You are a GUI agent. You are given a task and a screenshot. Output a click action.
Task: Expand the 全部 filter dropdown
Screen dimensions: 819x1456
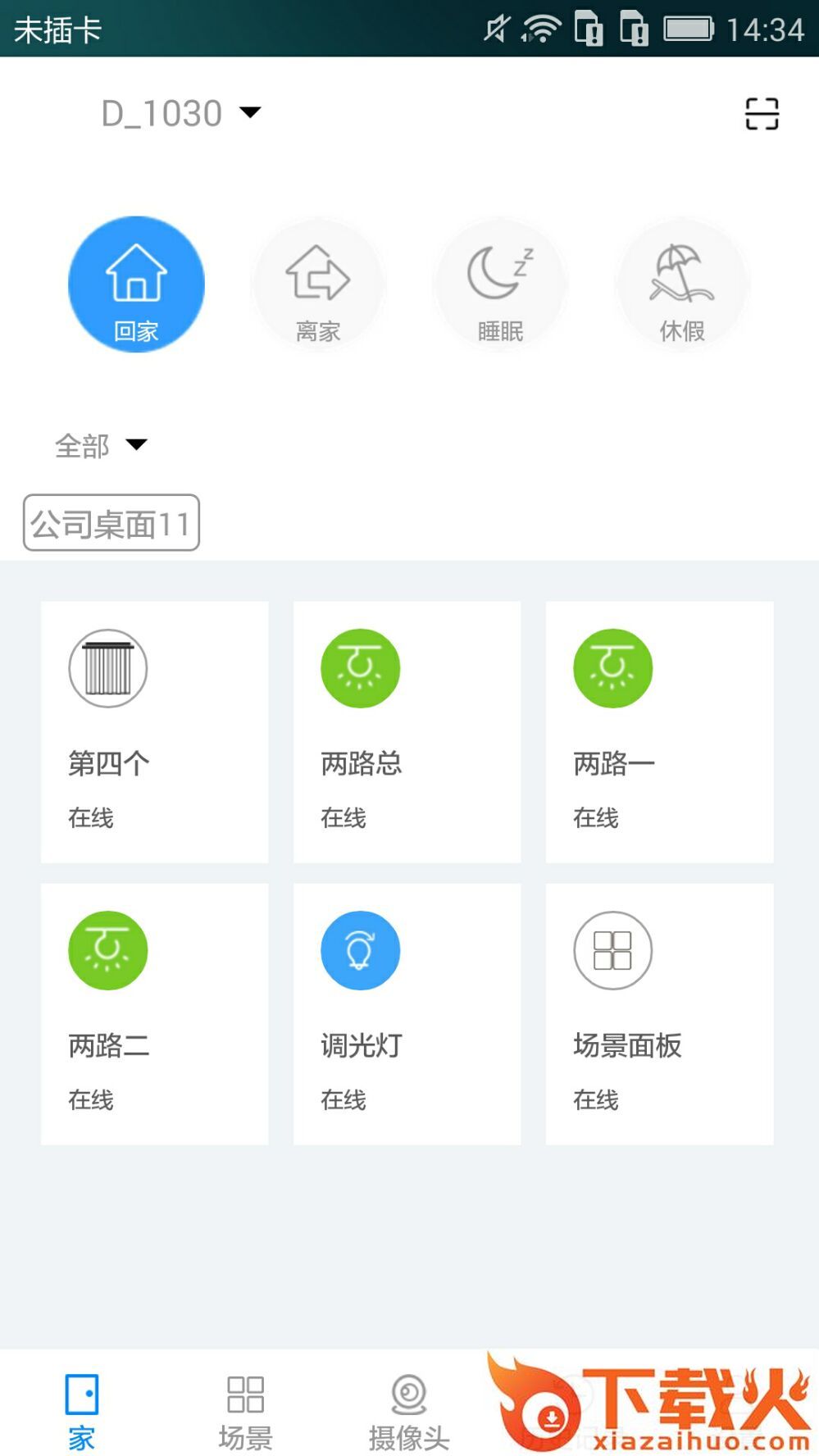(x=100, y=445)
